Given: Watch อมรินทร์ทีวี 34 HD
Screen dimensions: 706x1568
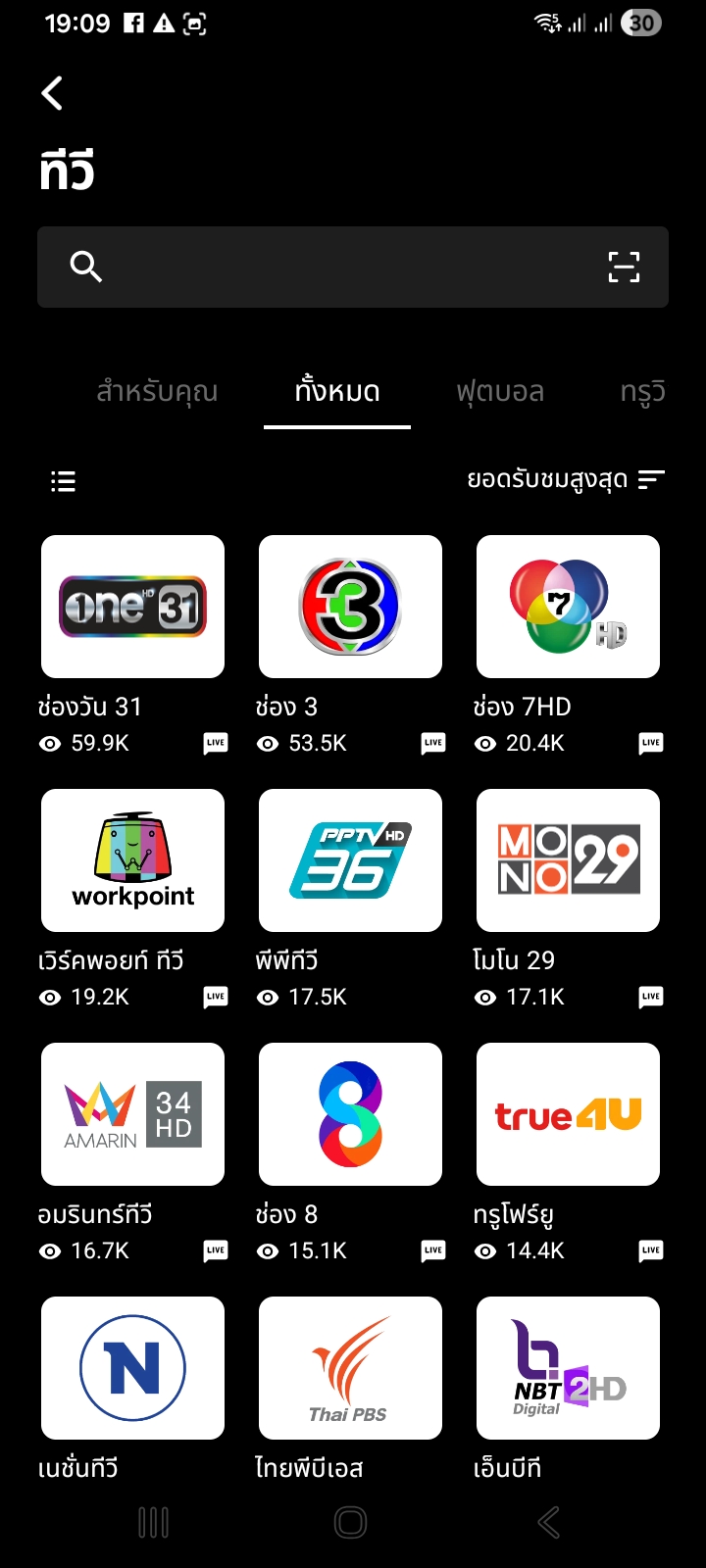Looking at the screenshot, I should (x=133, y=1114).
